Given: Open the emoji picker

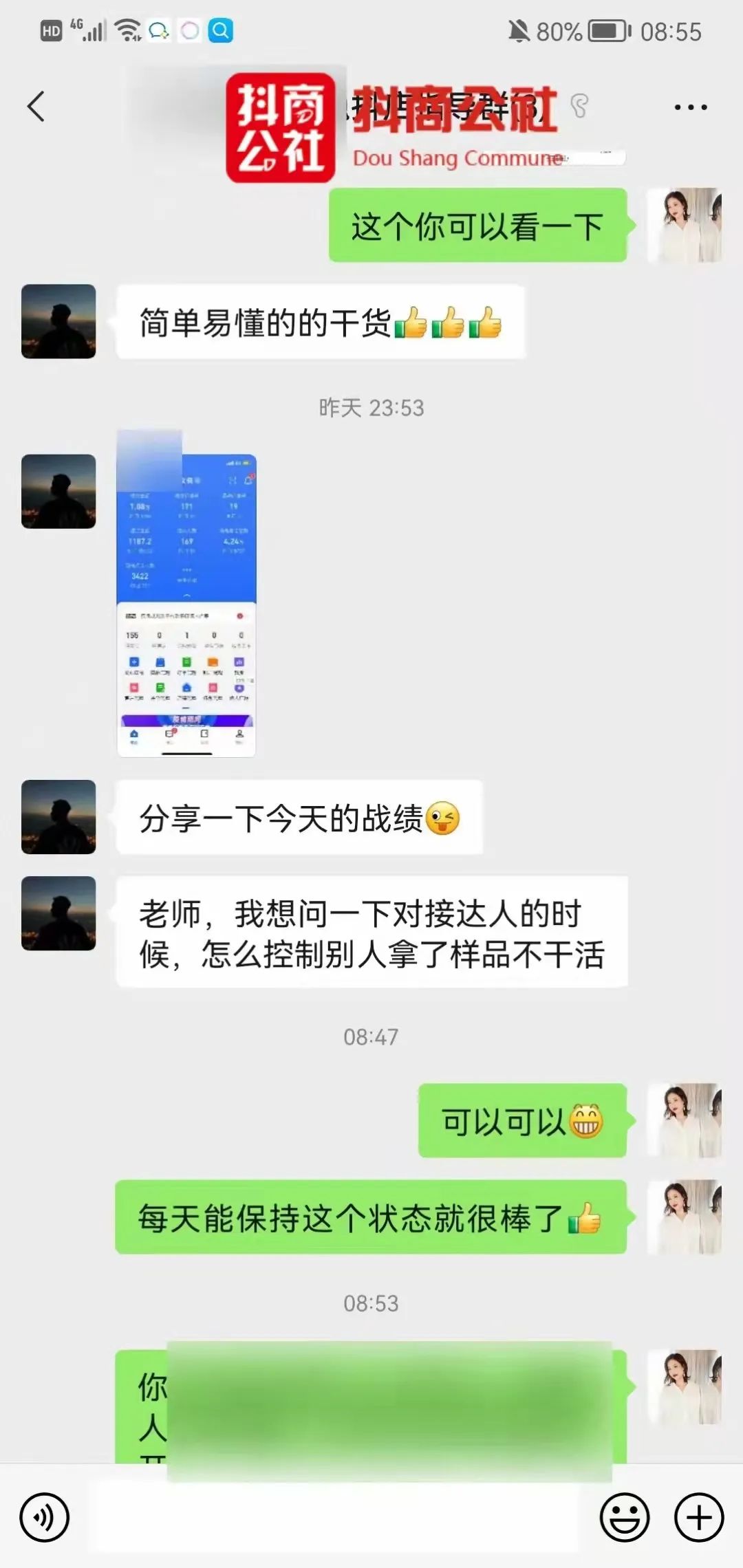Looking at the screenshot, I should click(x=625, y=1518).
